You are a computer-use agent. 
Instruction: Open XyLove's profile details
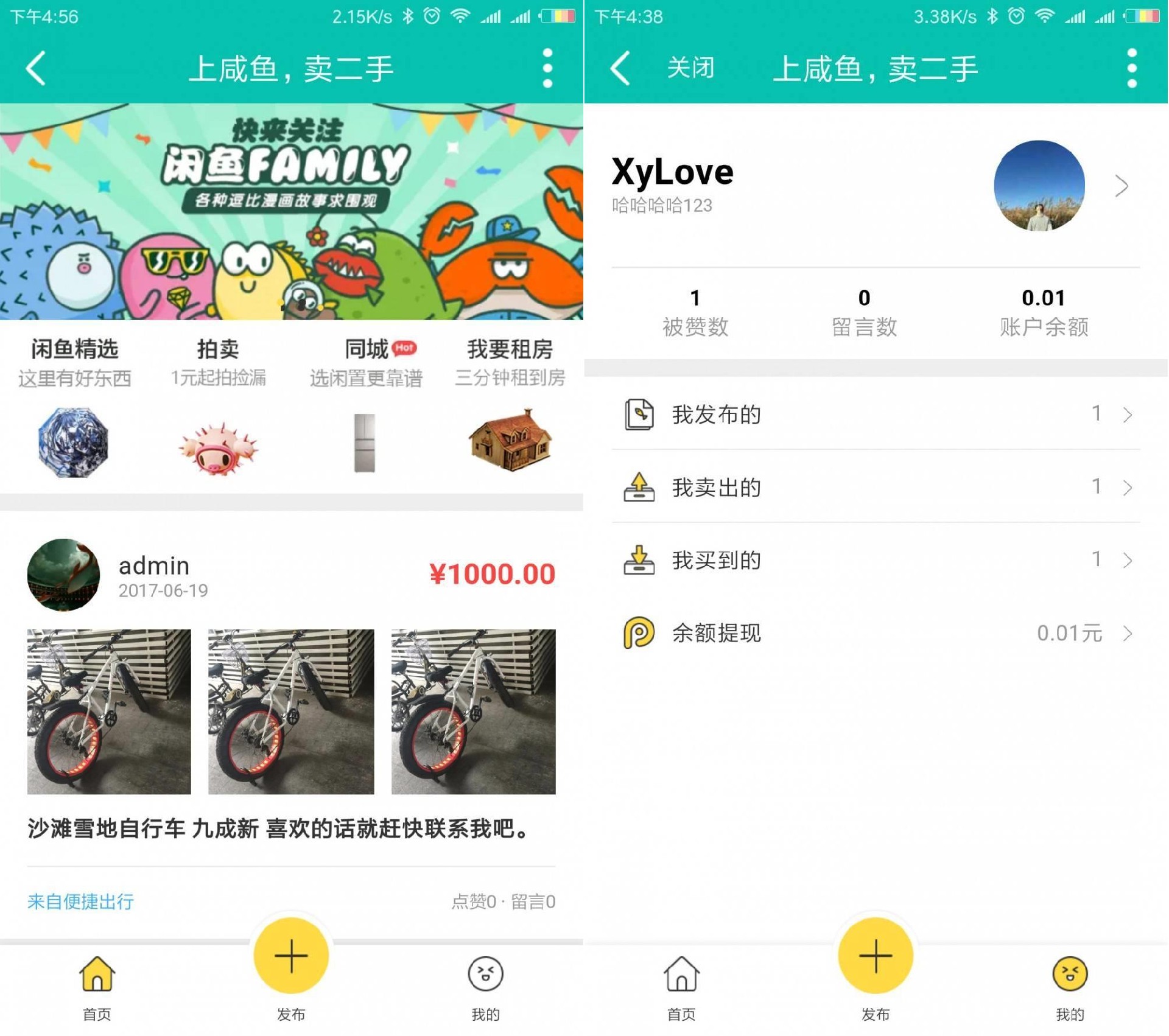click(1122, 186)
